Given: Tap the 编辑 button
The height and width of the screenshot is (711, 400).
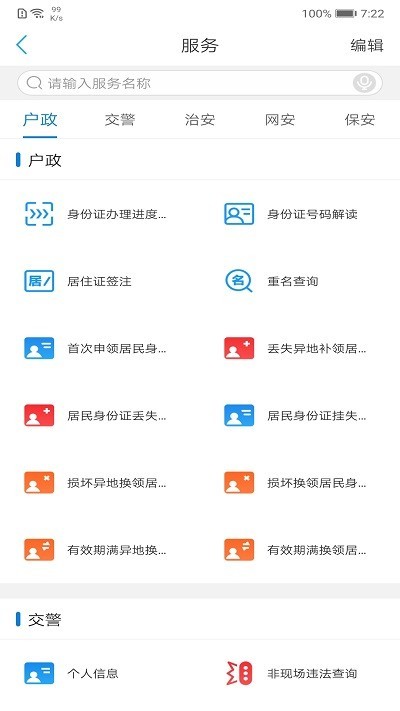Looking at the screenshot, I should [x=367, y=45].
